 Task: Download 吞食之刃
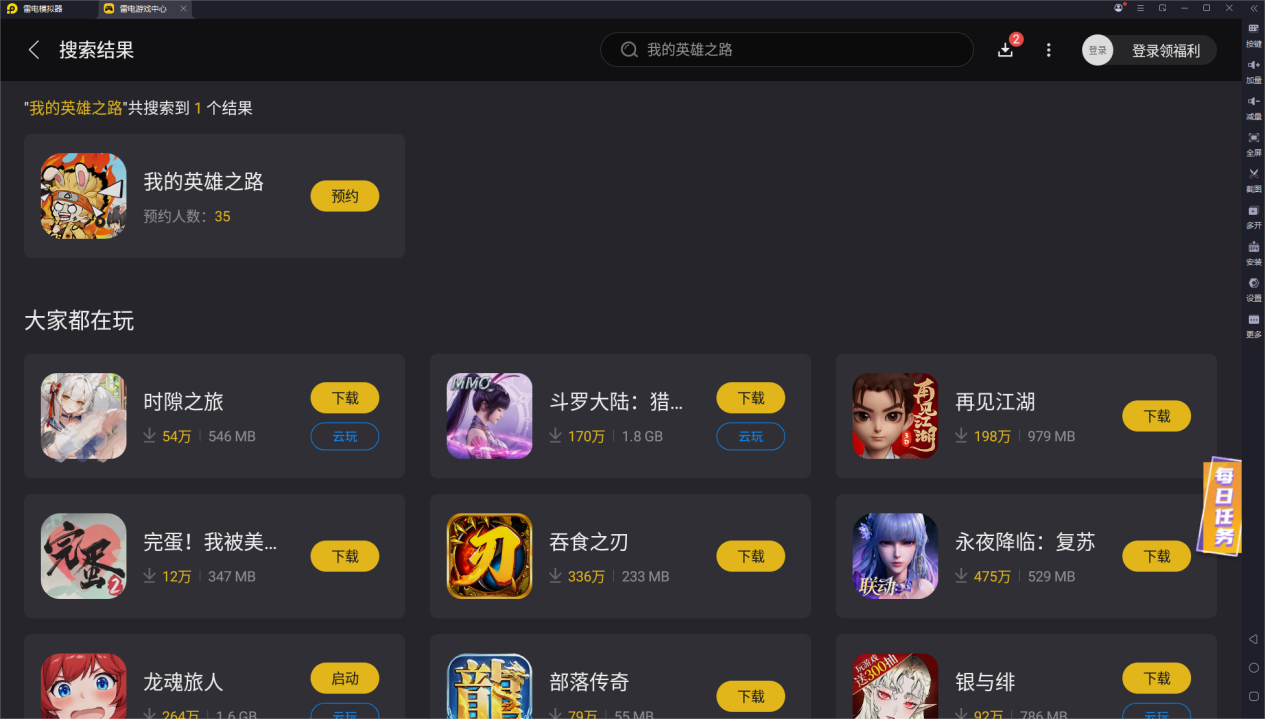coord(750,556)
